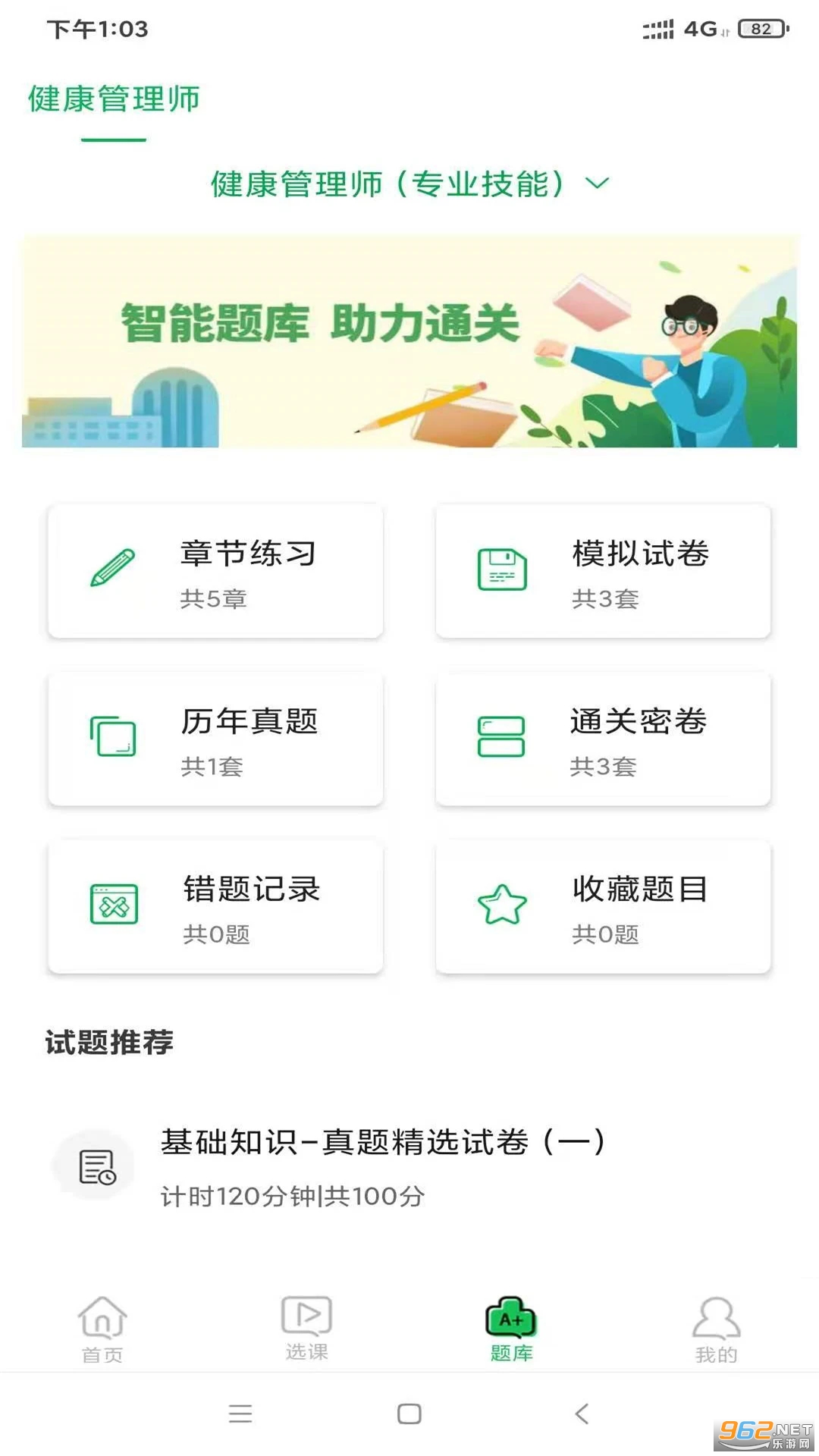The height and width of the screenshot is (1456, 819).
Task: Switch to the 首页 home tab
Action: point(102,1329)
